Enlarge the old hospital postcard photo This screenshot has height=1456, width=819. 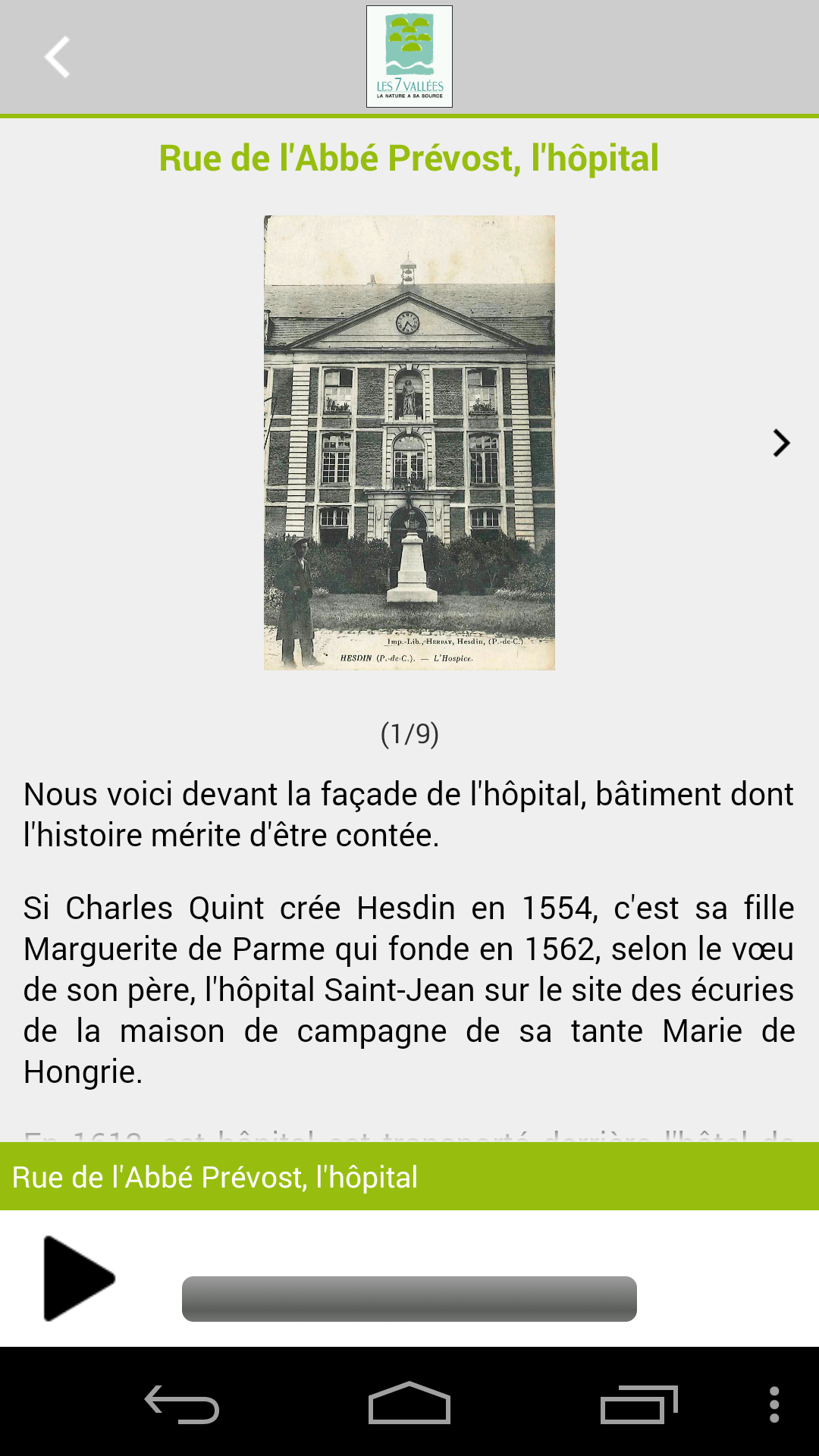click(409, 443)
